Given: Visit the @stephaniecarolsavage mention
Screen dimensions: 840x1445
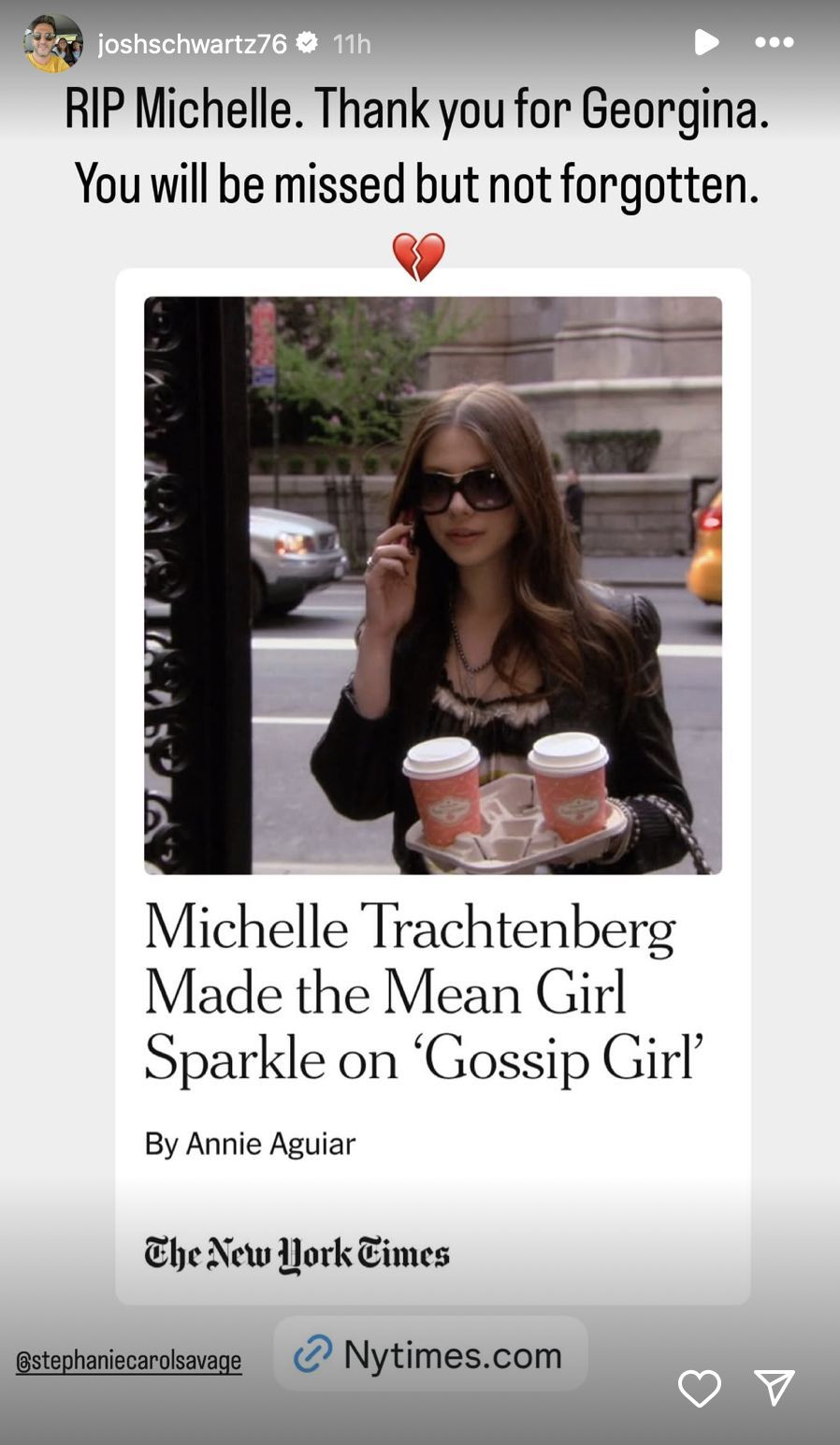Looking at the screenshot, I should (129, 1361).
